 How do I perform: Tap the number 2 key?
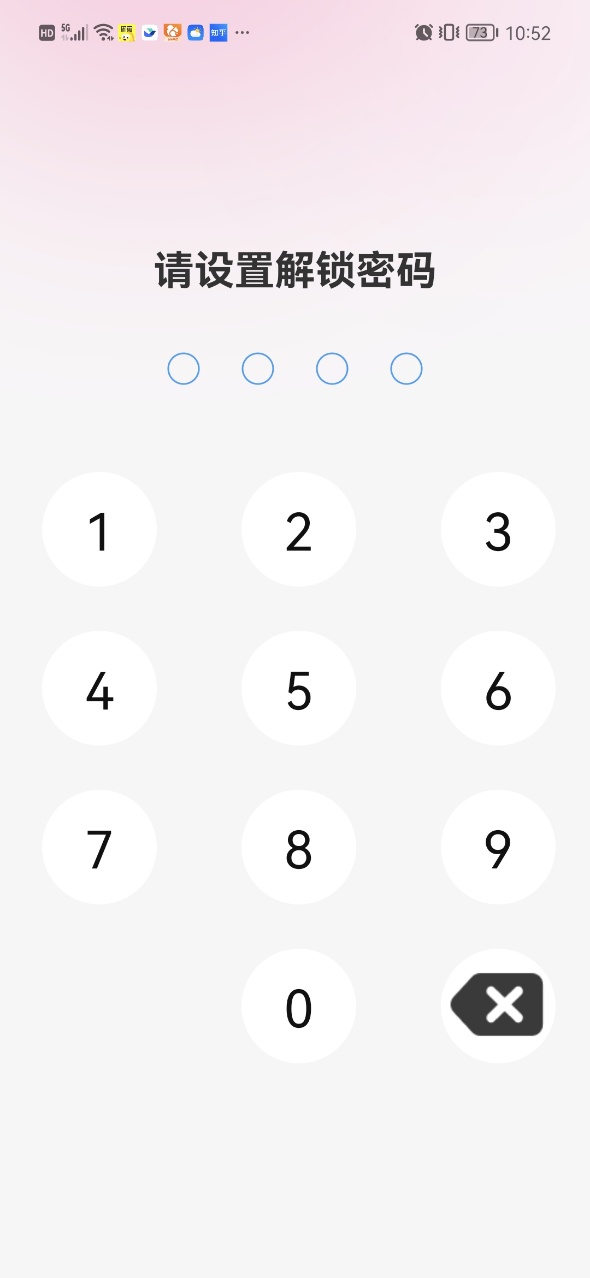[299, 530]
